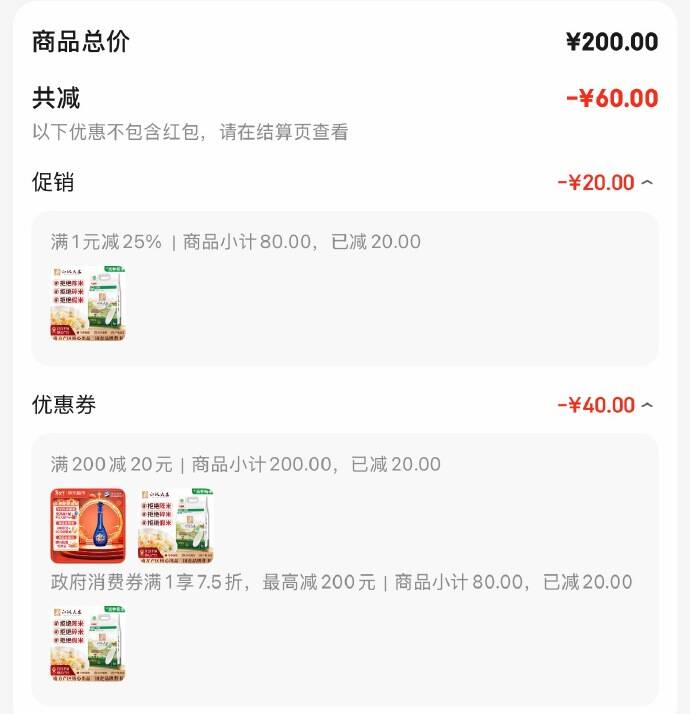Open blue bottle liquor product thumbnail
The height and width of the screenshot is (714, 690).
point(88,526)
